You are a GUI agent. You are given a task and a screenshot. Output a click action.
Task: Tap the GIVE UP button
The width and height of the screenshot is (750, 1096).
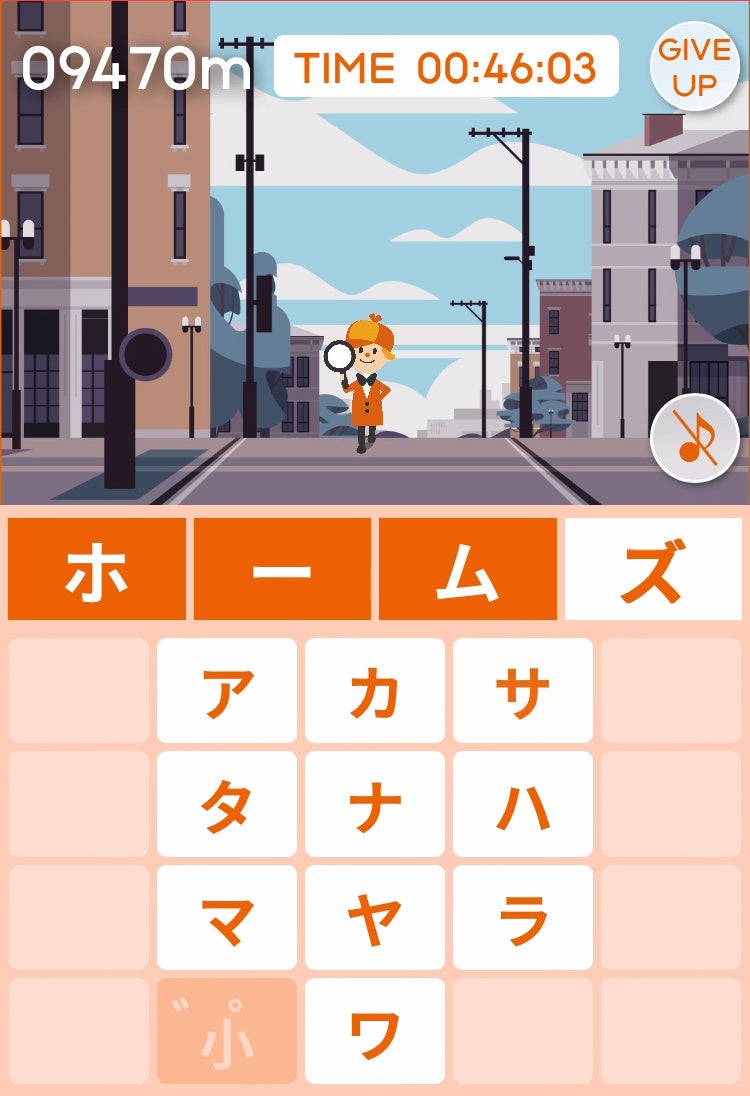pyautogui.click(x=695, y=67)
